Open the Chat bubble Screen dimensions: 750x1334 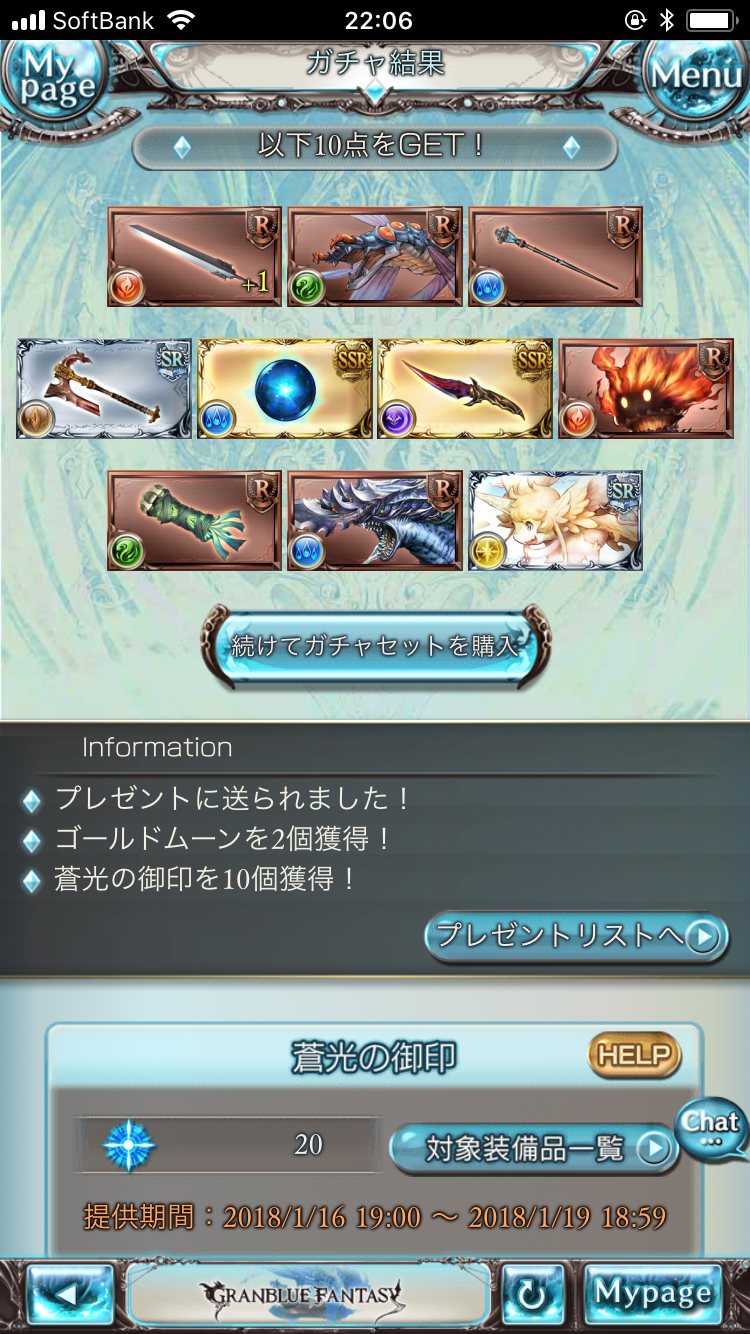click(x=712, y=1127)
